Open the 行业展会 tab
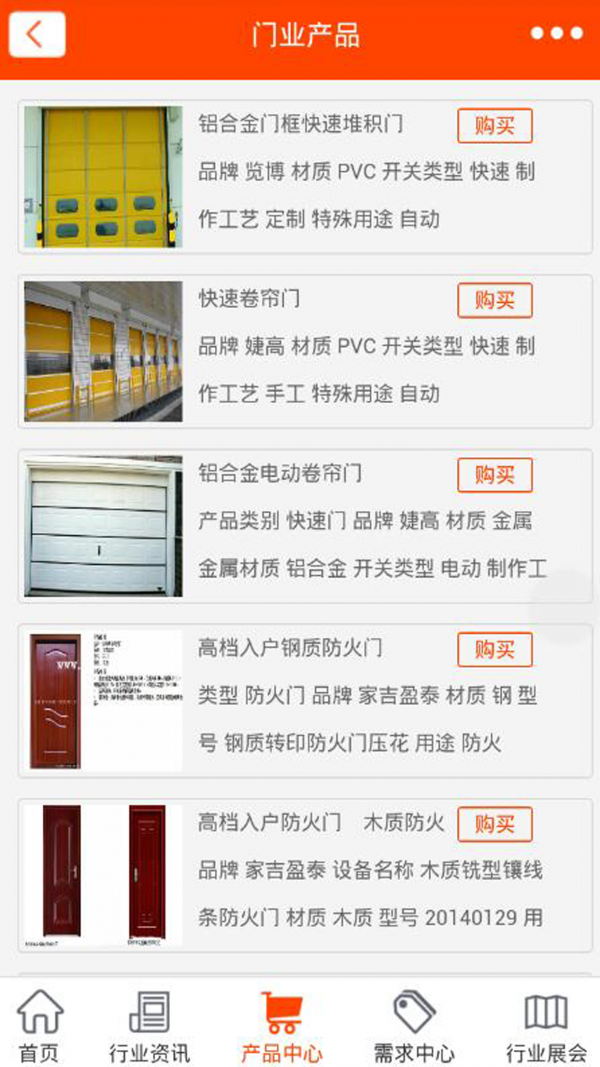 [x=546, y=1026]
